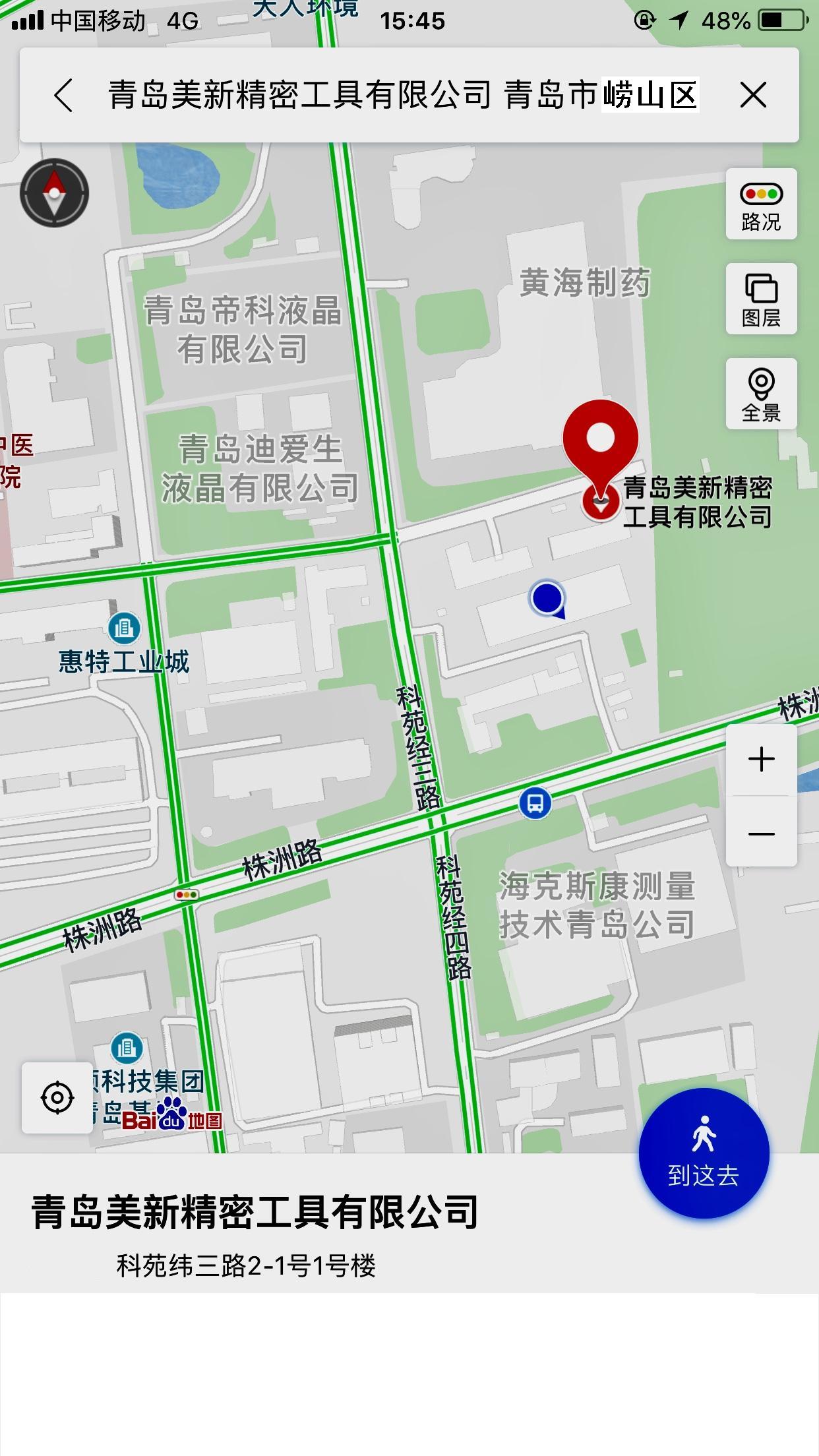Viewport: 819px width, 1456px height.
Task: Open the 图层 layers menu
Action: [x=762, y=299]
